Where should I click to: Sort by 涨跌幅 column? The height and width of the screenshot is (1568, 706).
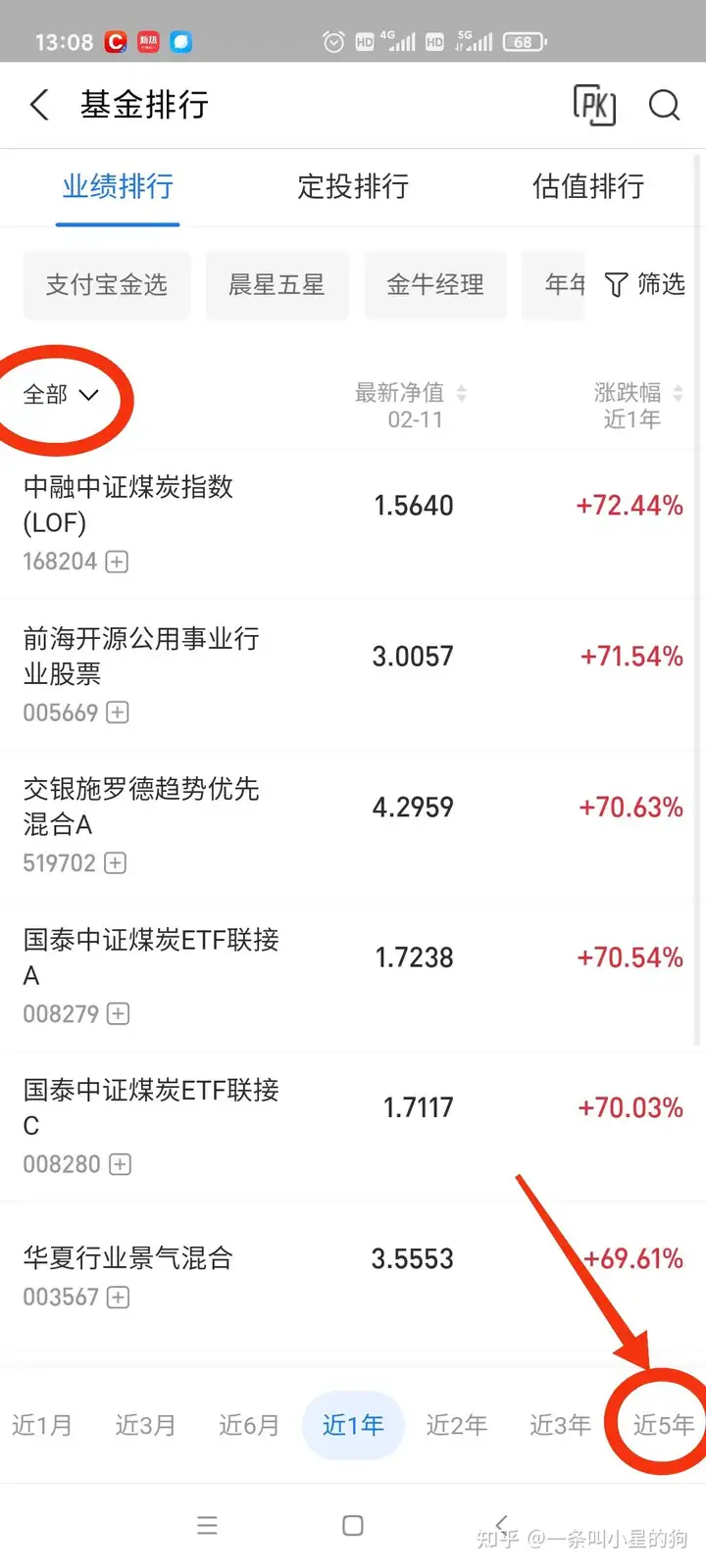click(x=638, y=405)
